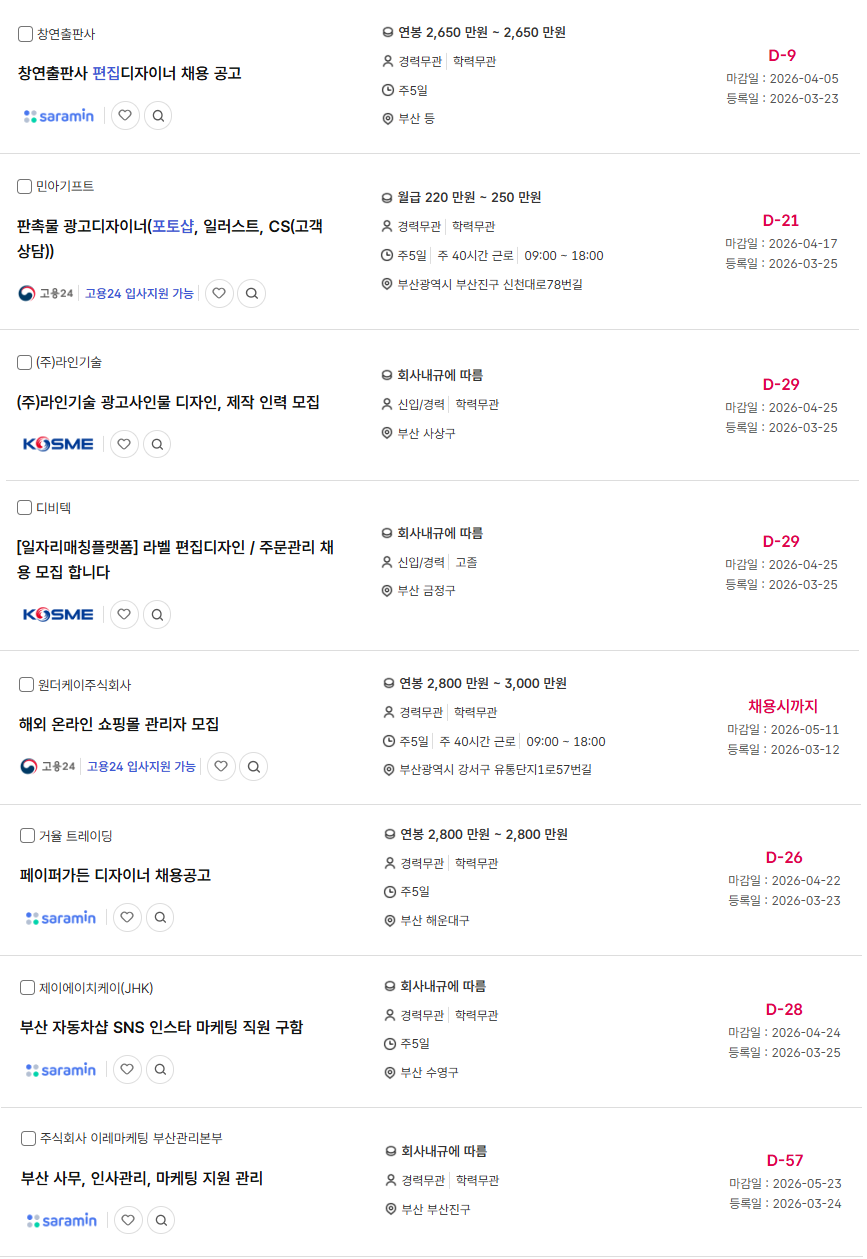867x1259 pixels.
Task: Check the 창연출판사 checkbox
Action: click(x=26, y=35)
